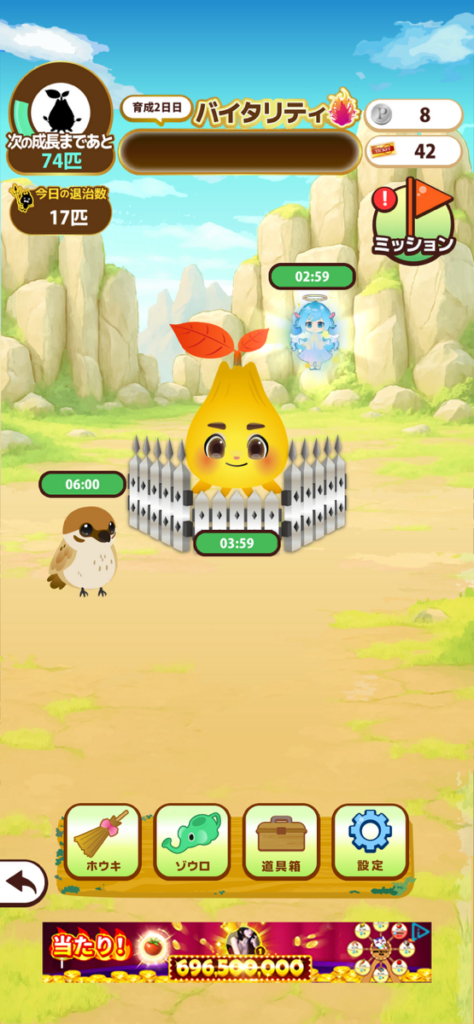
Task: Open the 696,500,000 ad banner
Action: (237, 952)
